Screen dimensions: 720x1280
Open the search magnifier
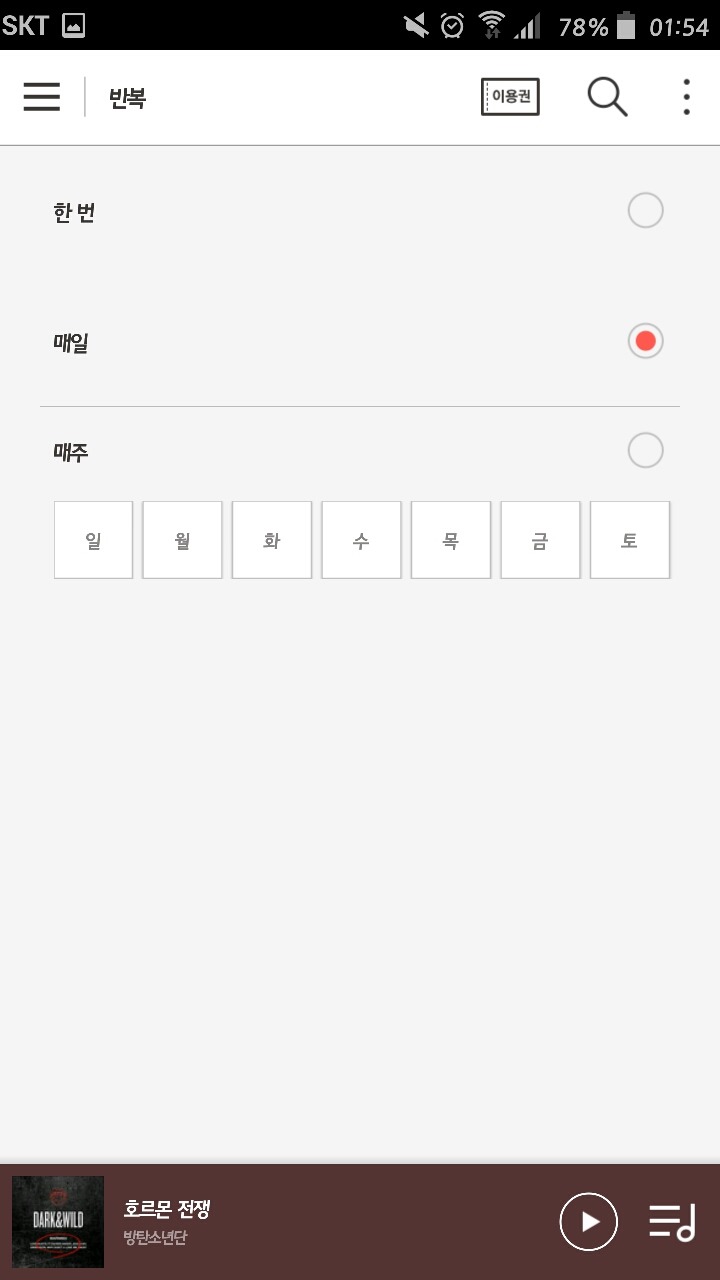click(x=607, y=97)
